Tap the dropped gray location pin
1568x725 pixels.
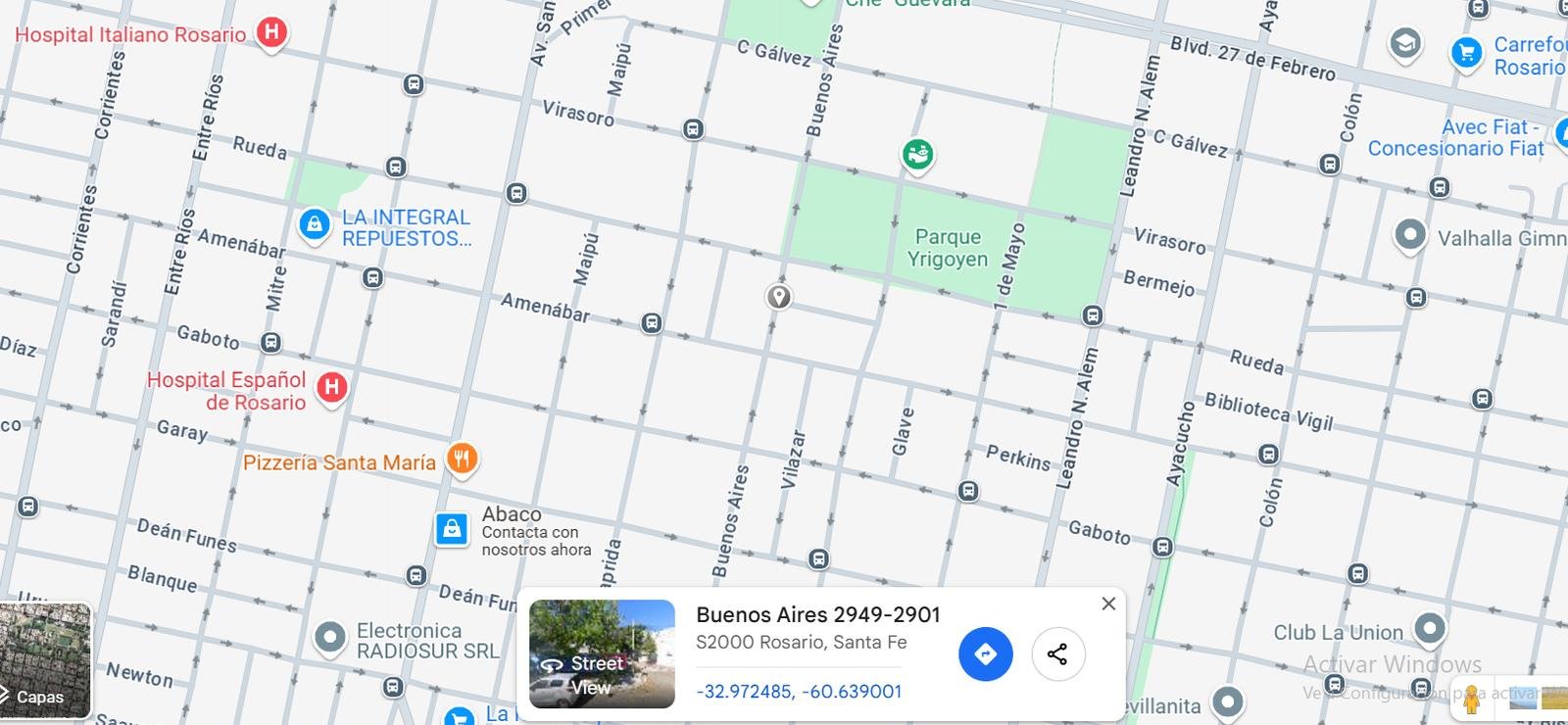pos(779,296)
